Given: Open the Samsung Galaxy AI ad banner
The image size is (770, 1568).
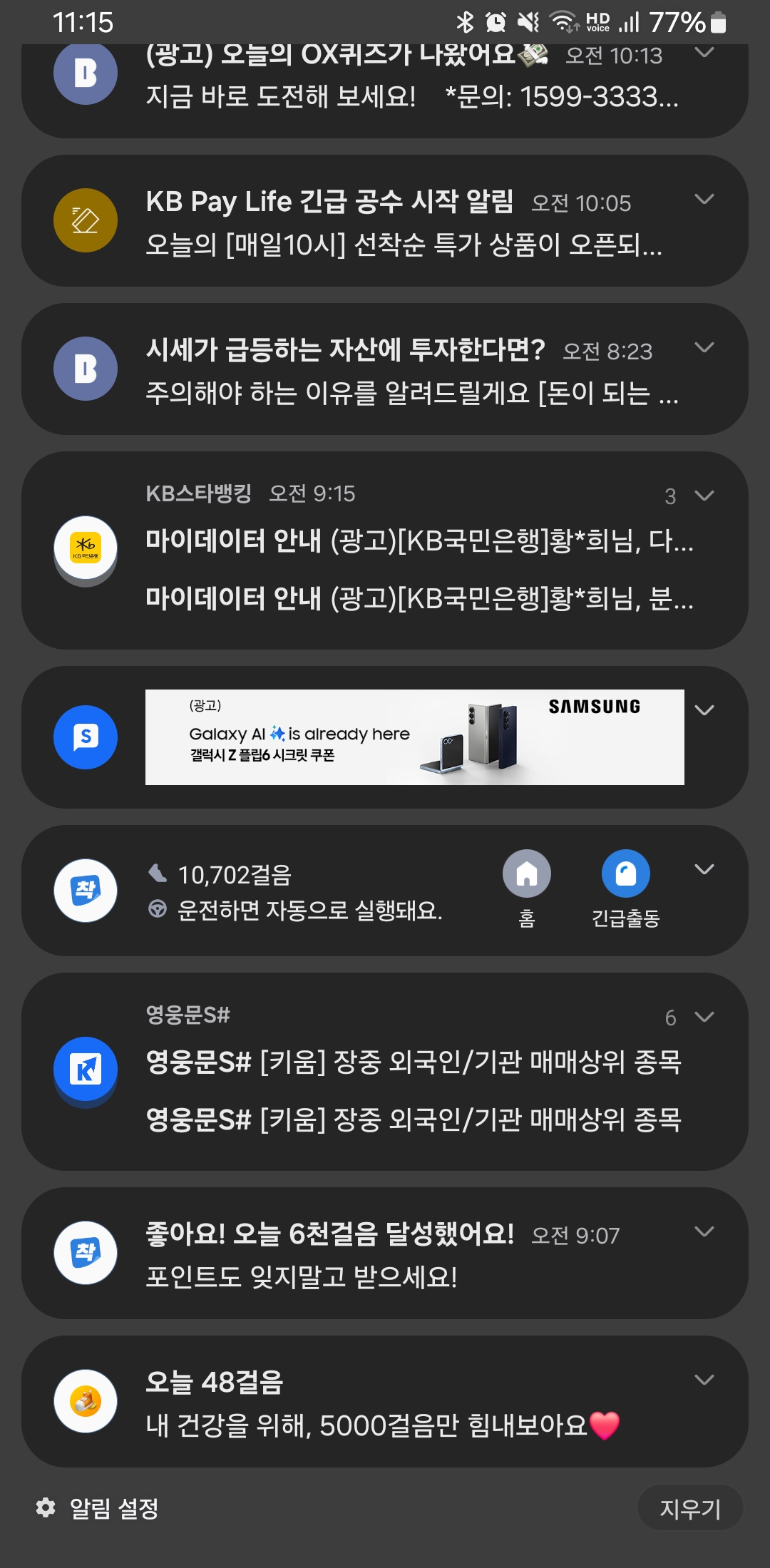Looking at the screenshot, I should [x=415, y=737].
